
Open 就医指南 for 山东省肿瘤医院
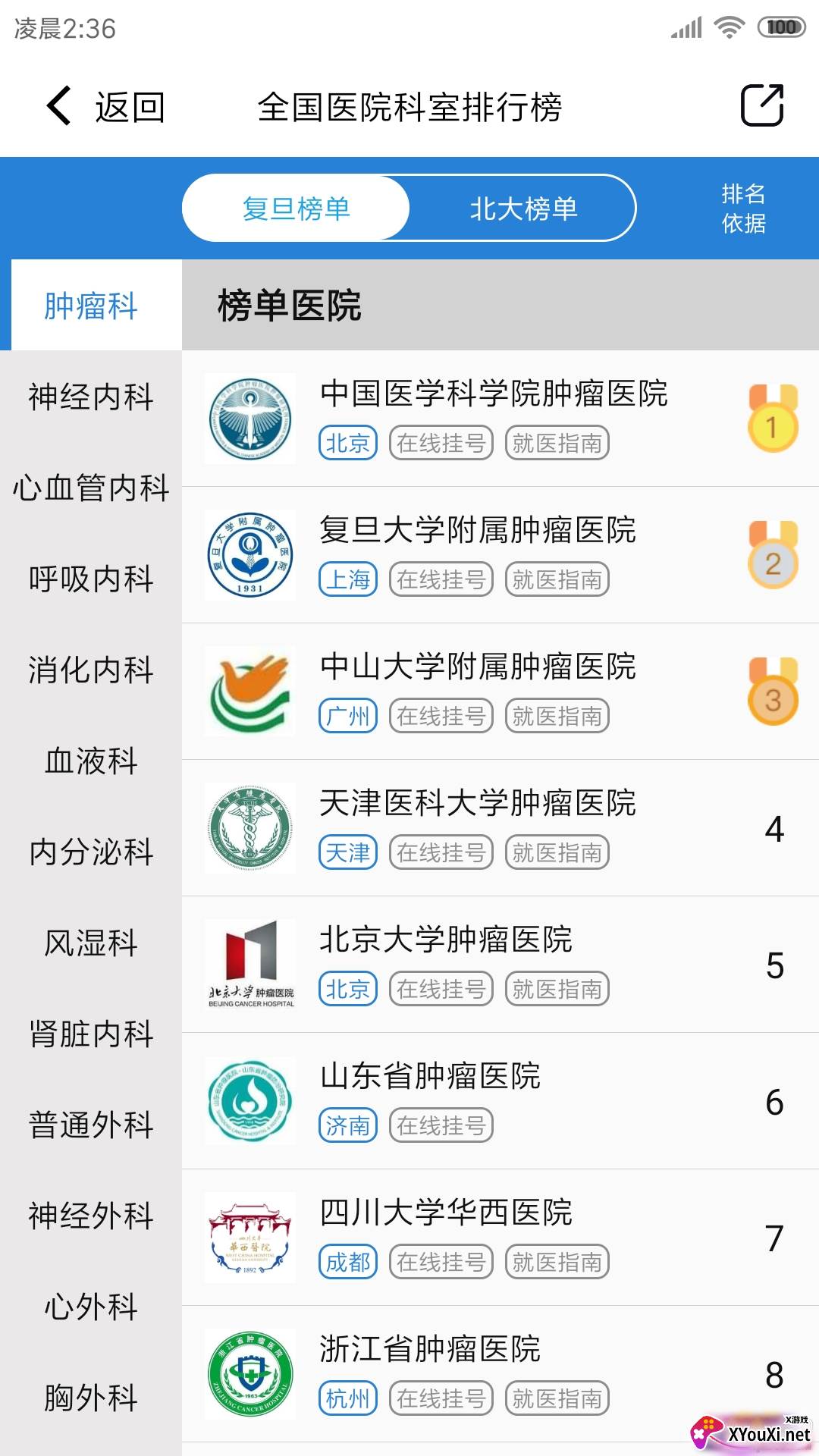pyautogui.click(x=557, y=1125)
